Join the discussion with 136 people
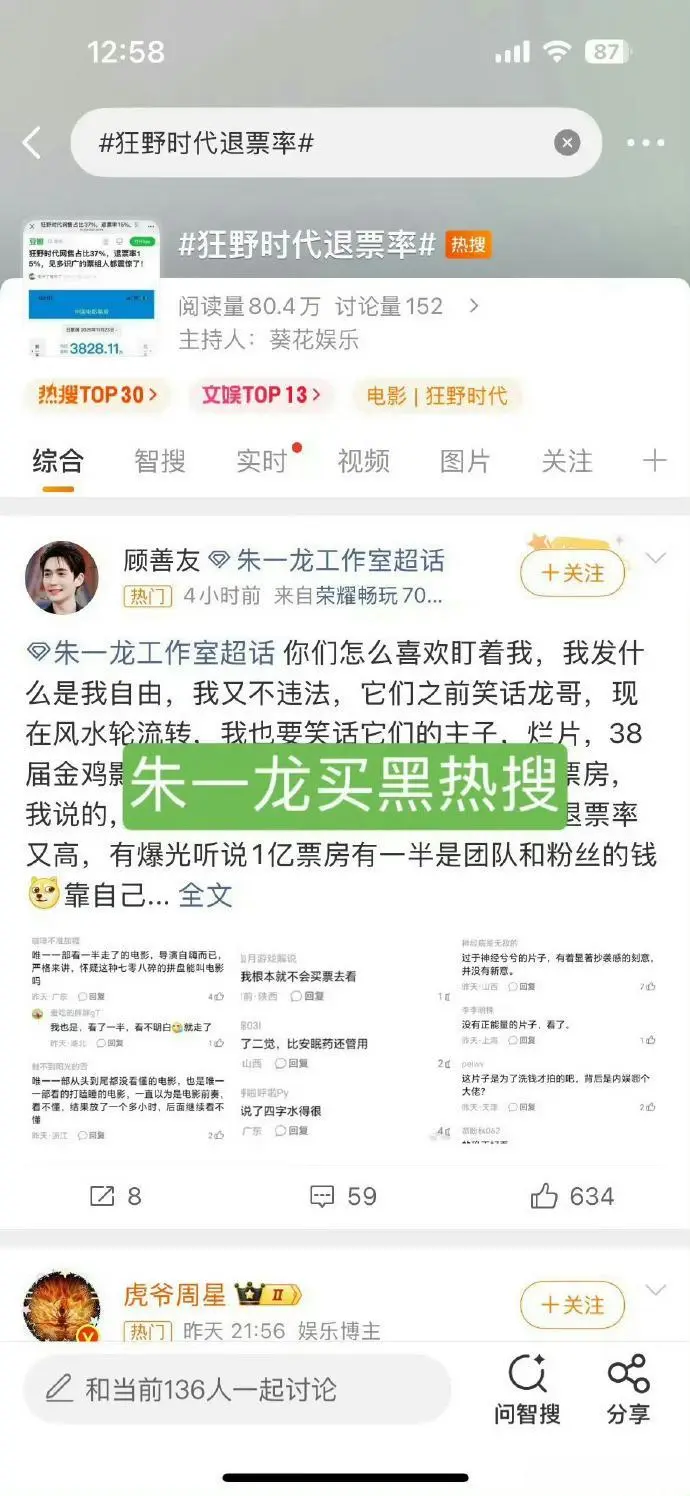The height and width of the screenshot is (1496, 690). coord(236,1389)
